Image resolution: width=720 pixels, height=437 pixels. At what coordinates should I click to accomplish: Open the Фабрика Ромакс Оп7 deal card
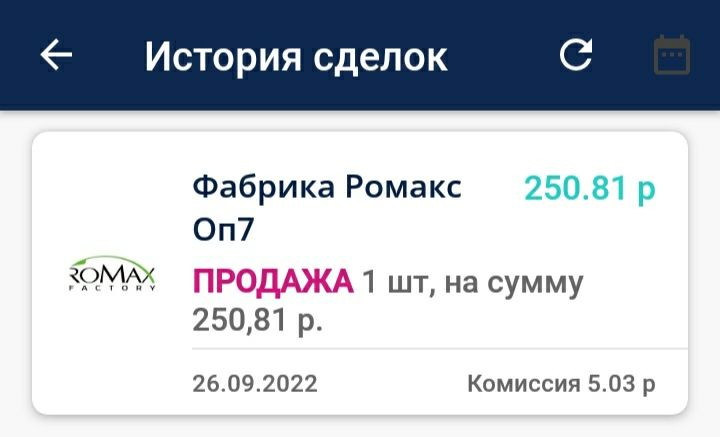coord(360,272)
